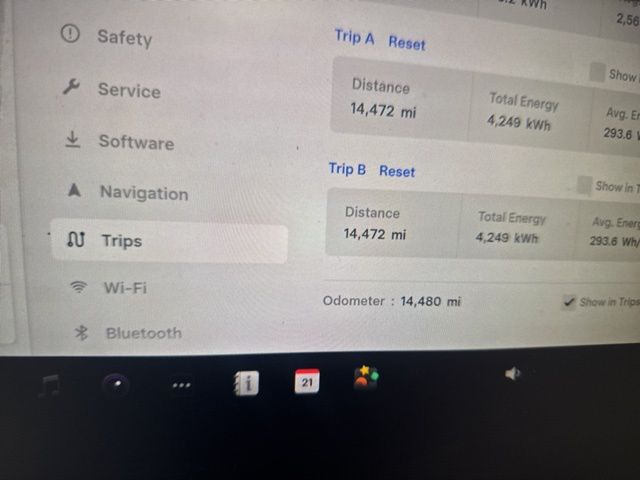Open Wi-Fi settings
This screenshot has height=480, width=640.
(124, 288)
